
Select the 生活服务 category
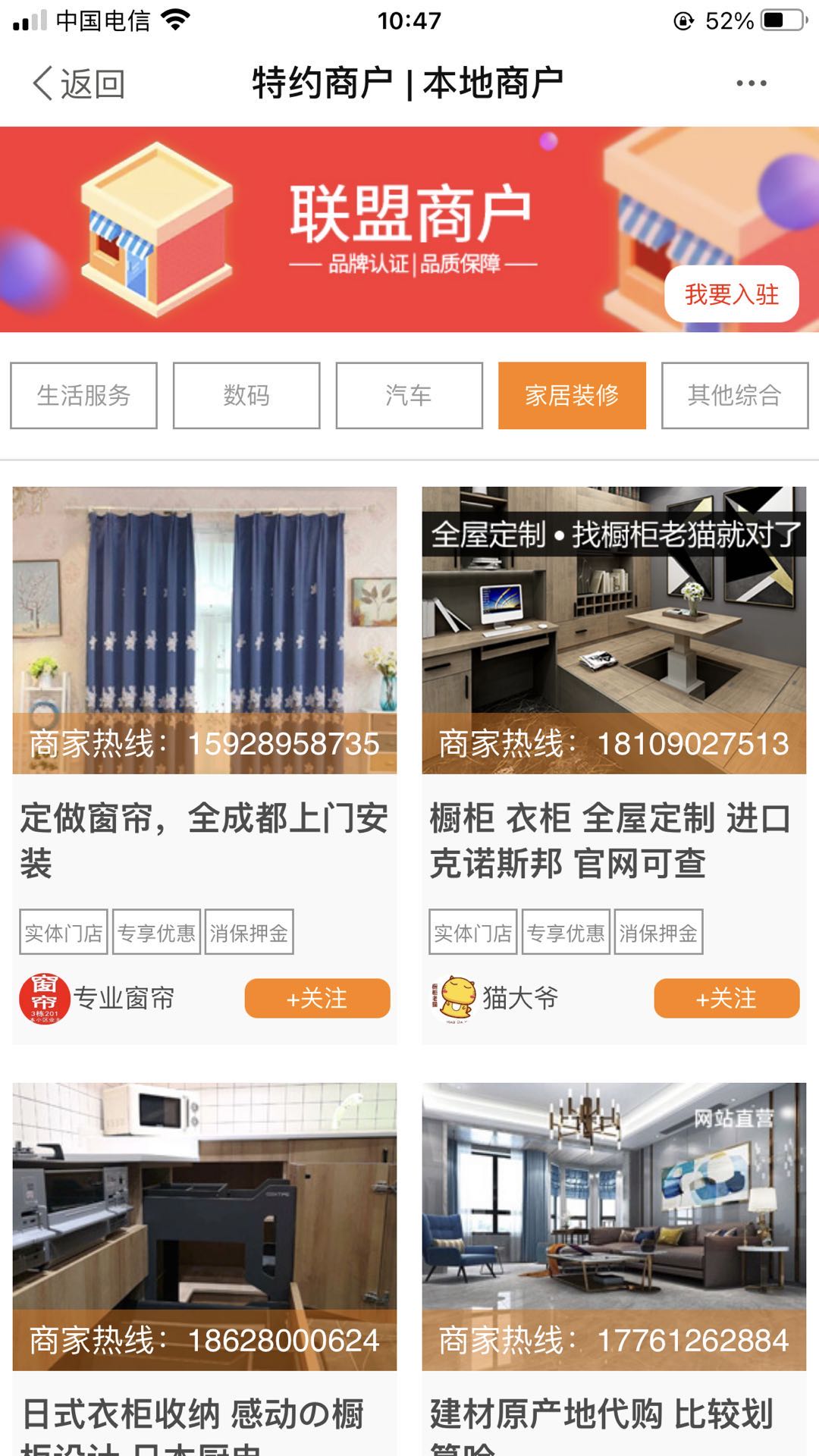(x=83, y=395)
